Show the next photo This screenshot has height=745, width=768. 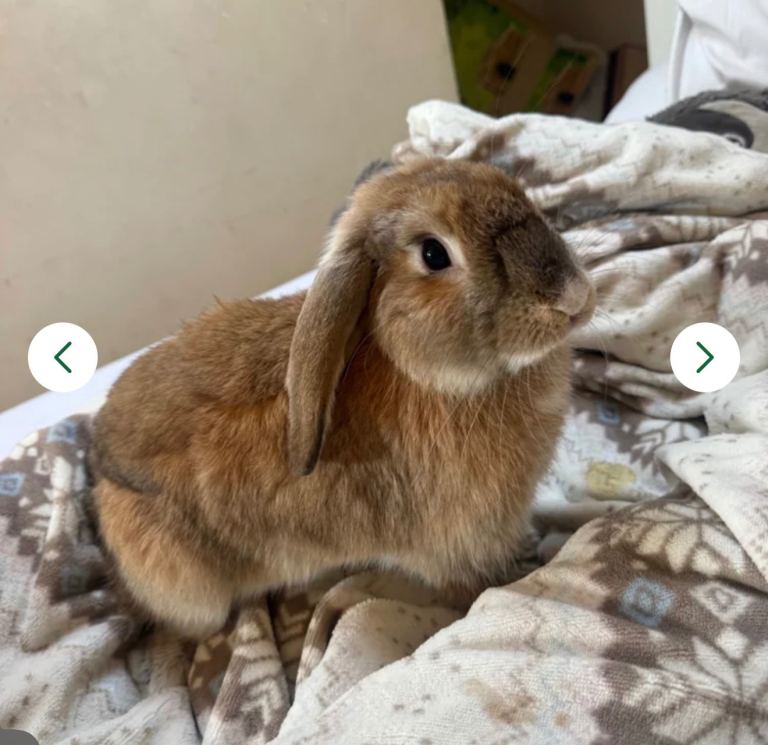(x=704, y=357)
